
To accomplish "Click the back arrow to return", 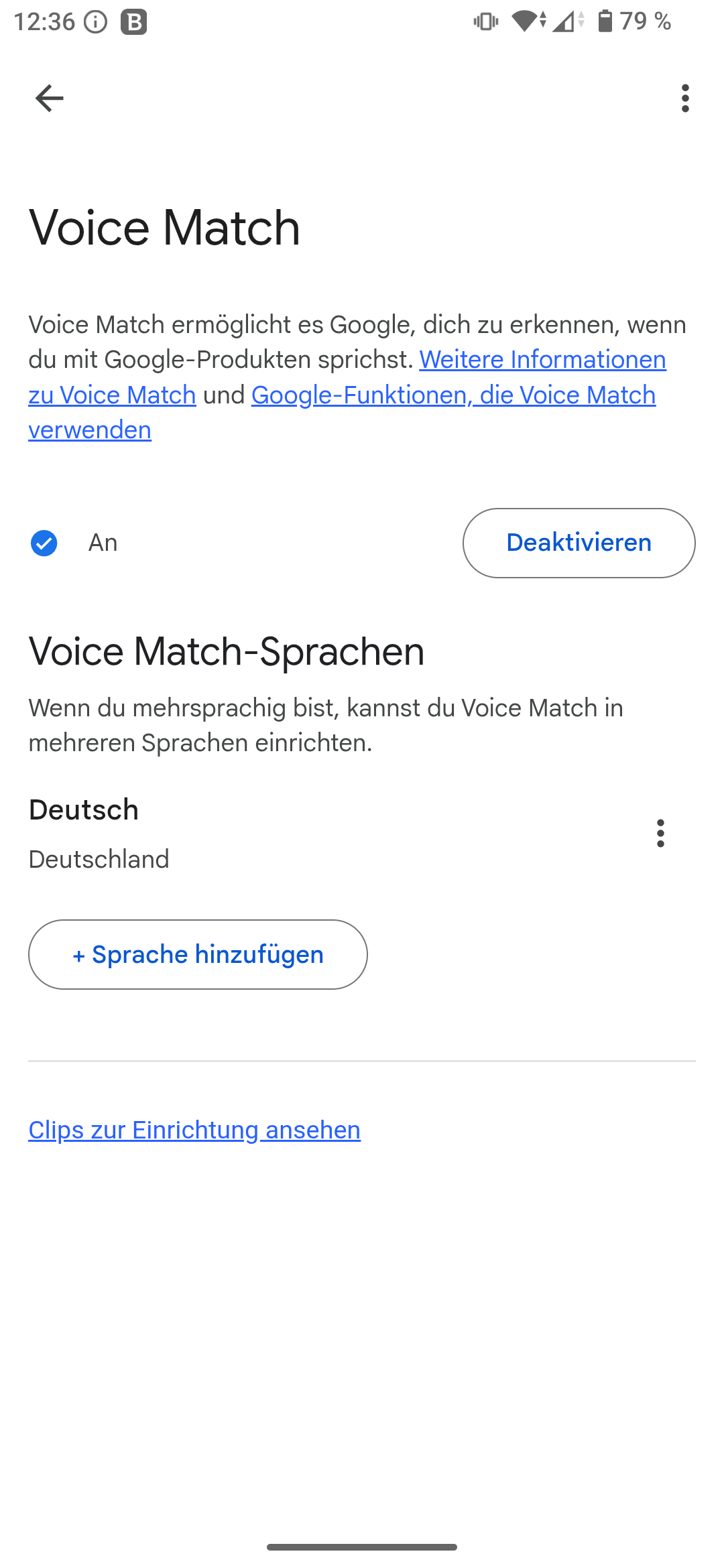I will click(x=49, y=99).
